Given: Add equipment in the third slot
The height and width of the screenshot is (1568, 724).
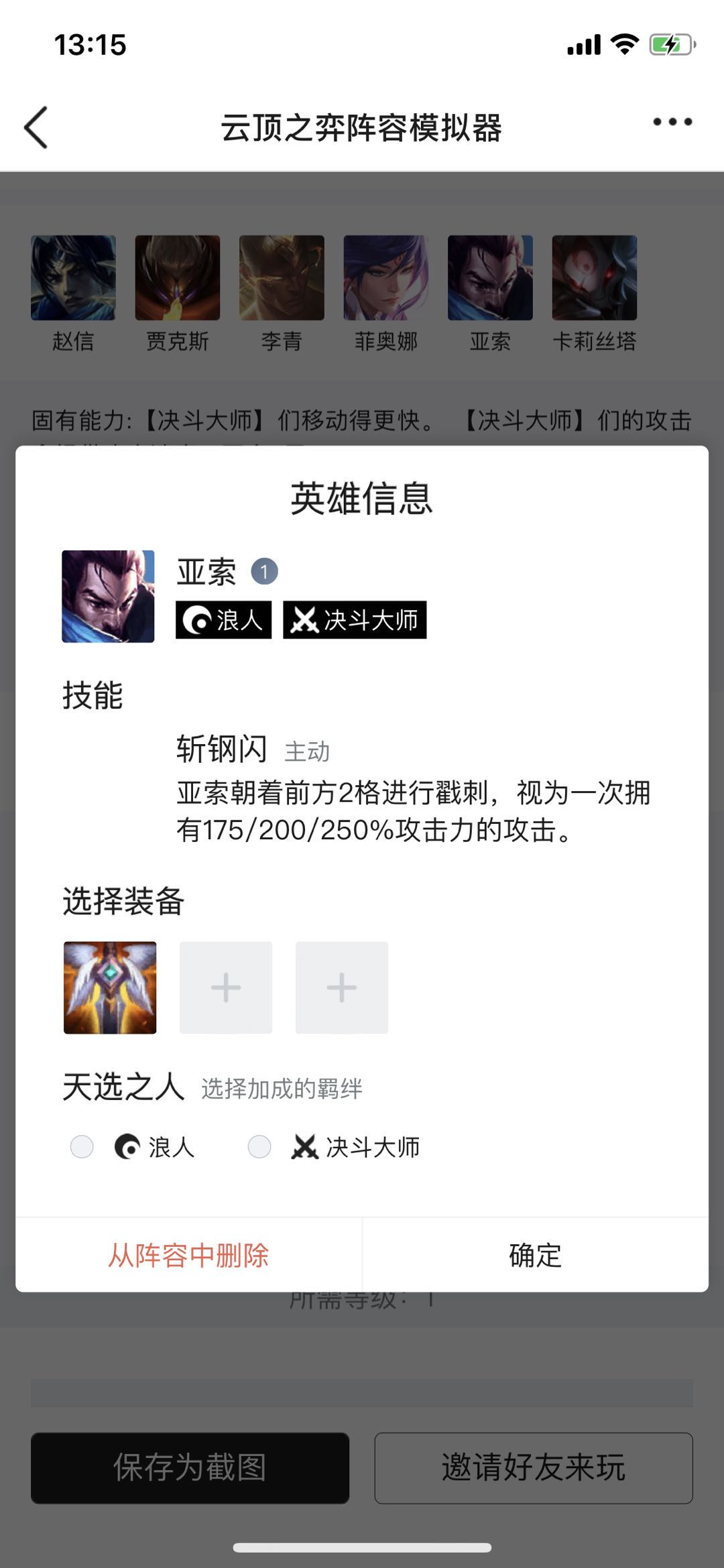Looking at the screenshot, I should [342, 987].
